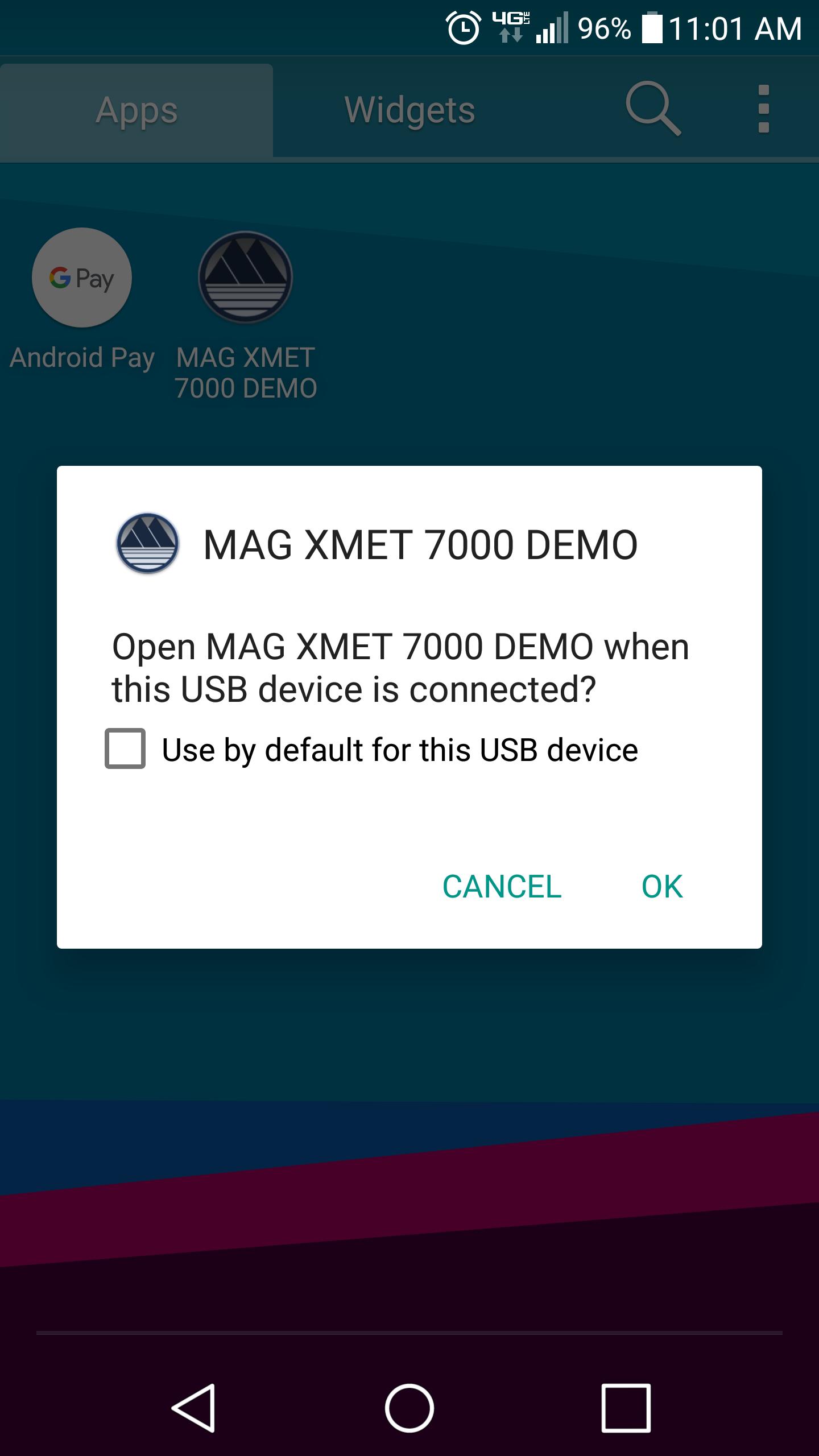Open the recent apps view
Viewport: 819px width, 1456px height.
click(x=626, y=1408)
